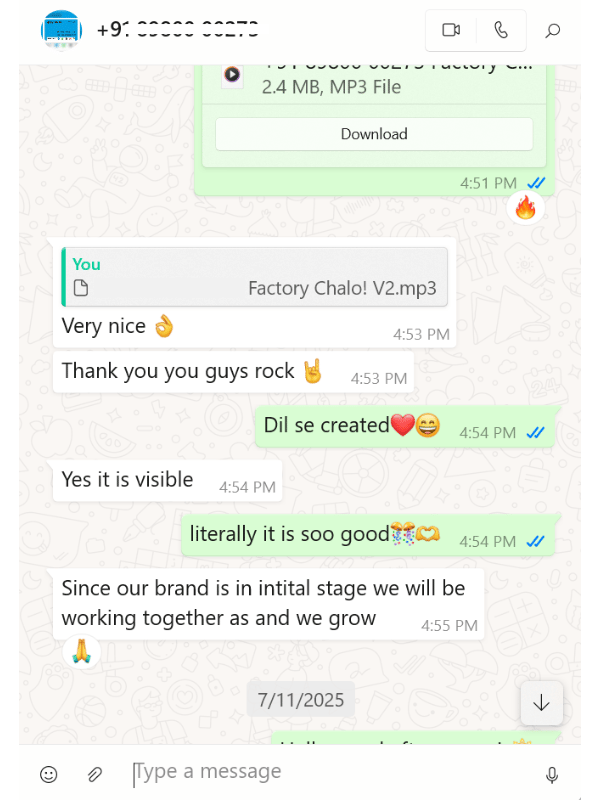Download the MP3 file
This screenshot has height=800, width=600.
point(374,134)
